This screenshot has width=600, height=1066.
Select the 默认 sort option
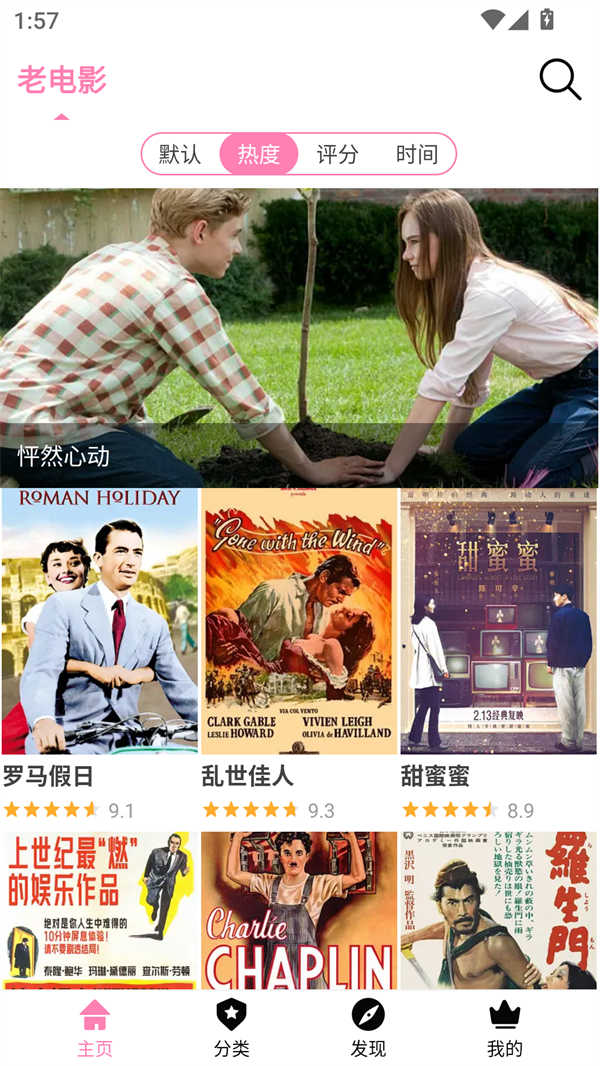pyautogui.click(x=180, y=154)
